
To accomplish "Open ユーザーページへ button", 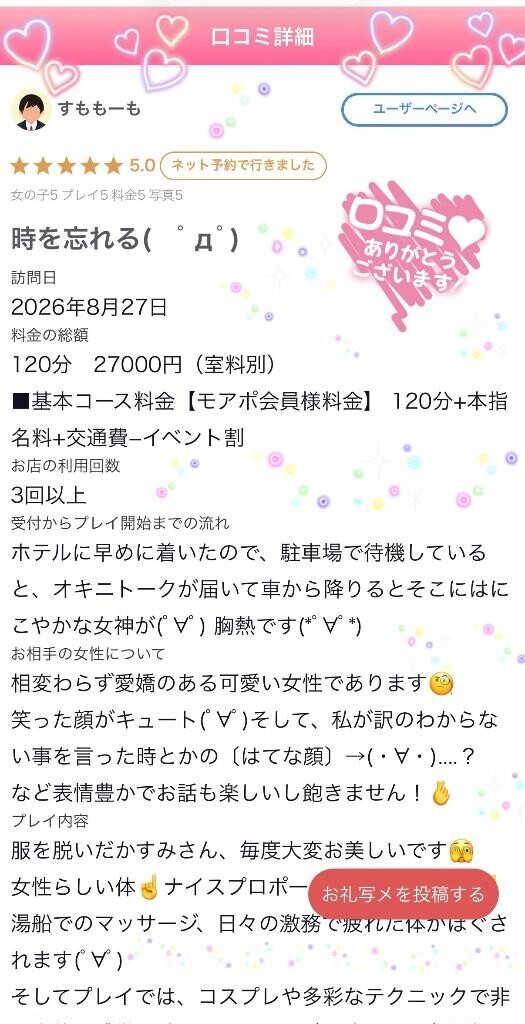I will coord(424,109).
